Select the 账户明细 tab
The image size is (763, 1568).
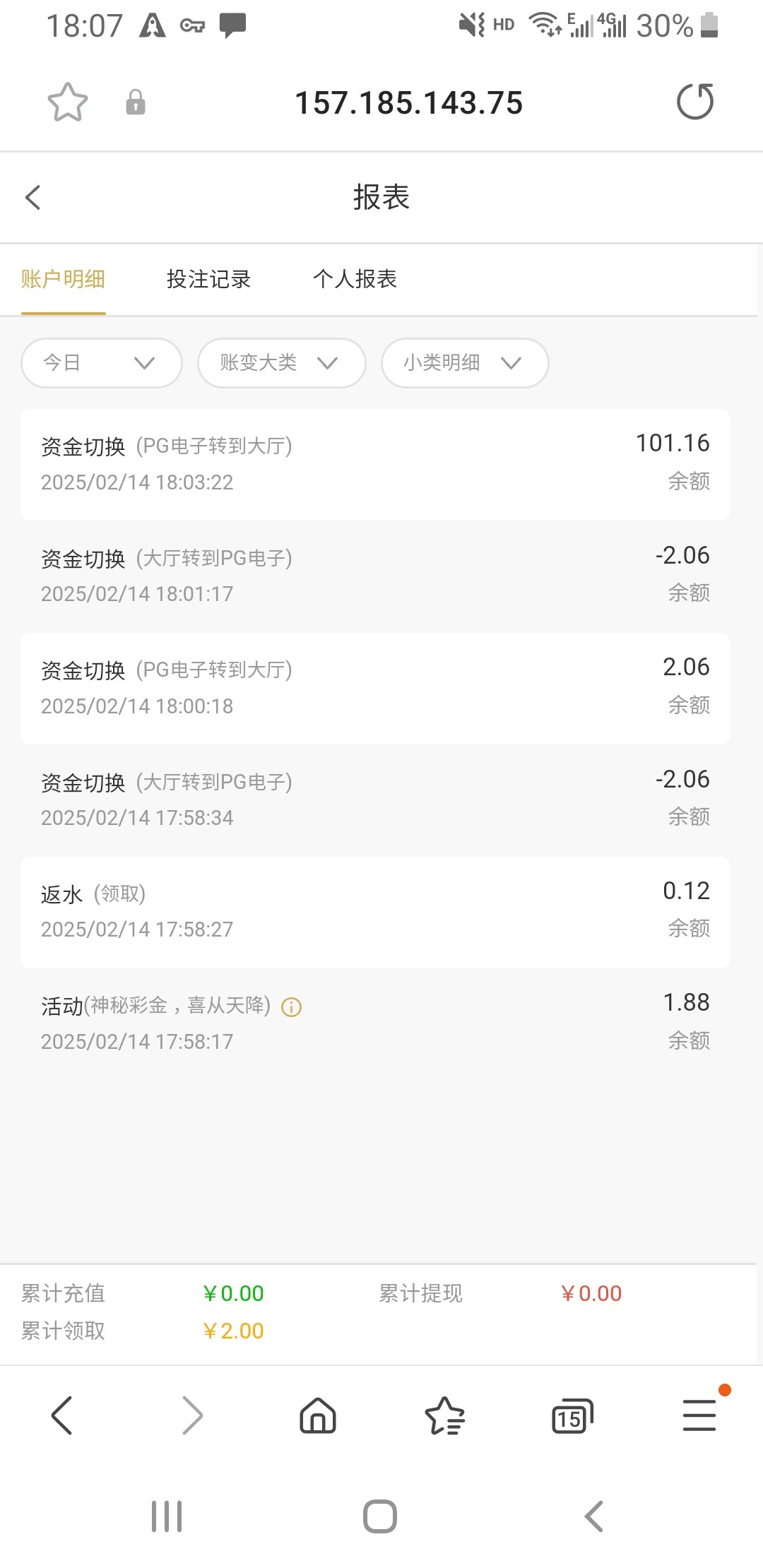[63, 279]
